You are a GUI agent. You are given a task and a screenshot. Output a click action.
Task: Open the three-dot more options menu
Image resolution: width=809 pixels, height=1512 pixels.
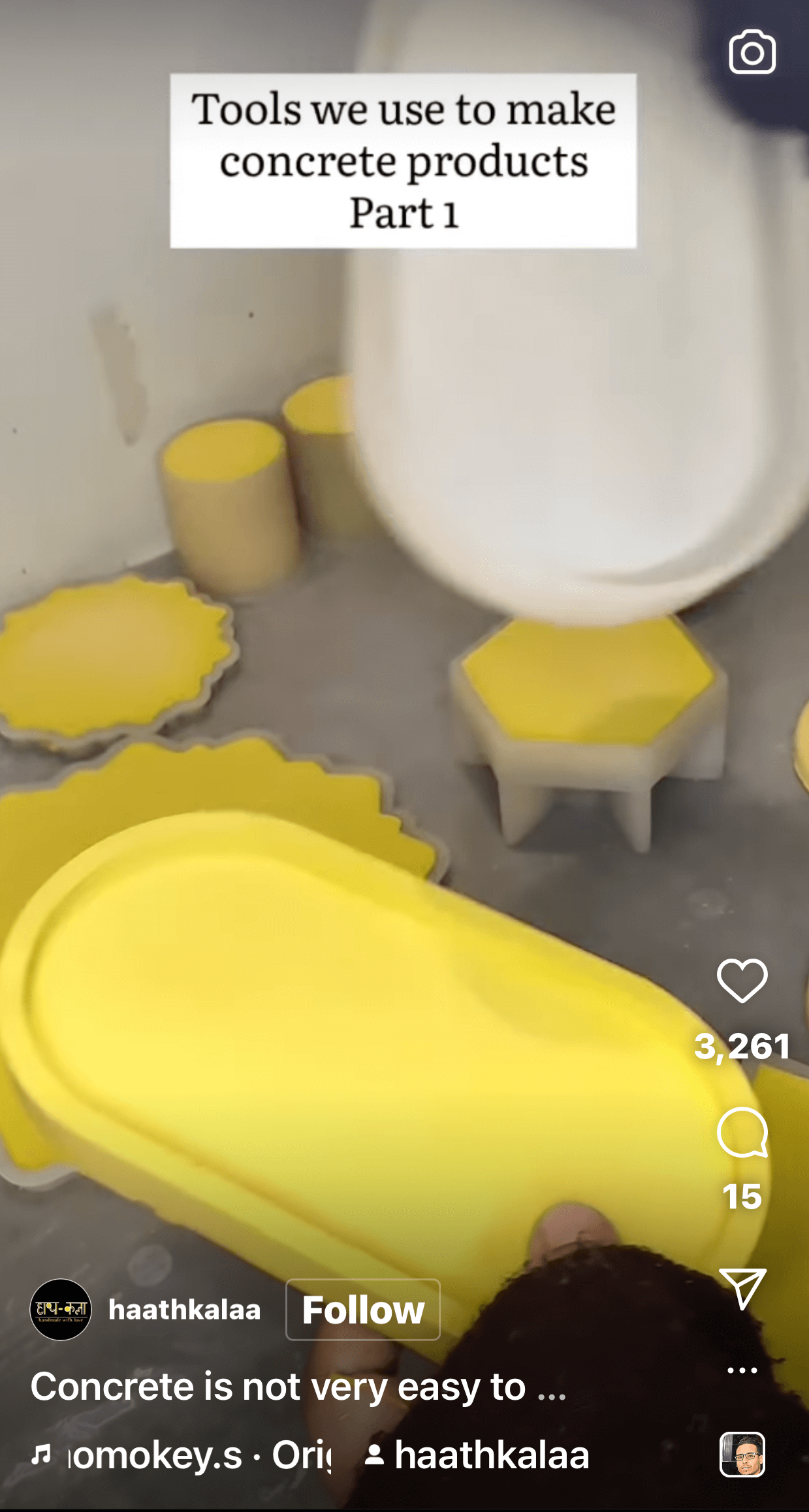tap(742, 1370)
